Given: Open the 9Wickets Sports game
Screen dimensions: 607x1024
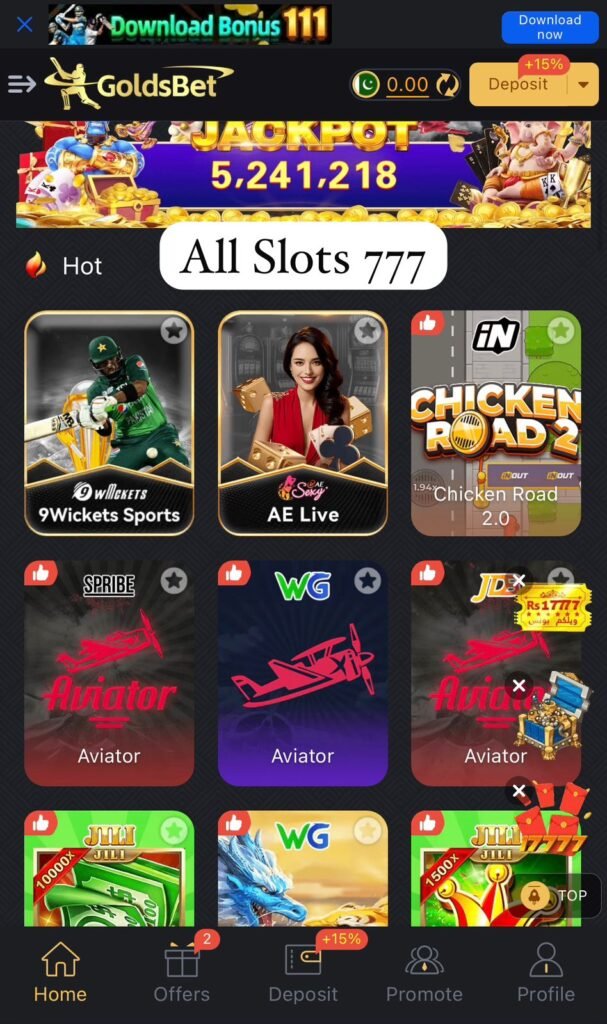Looking at the screenshot, I should click(109, 422).
